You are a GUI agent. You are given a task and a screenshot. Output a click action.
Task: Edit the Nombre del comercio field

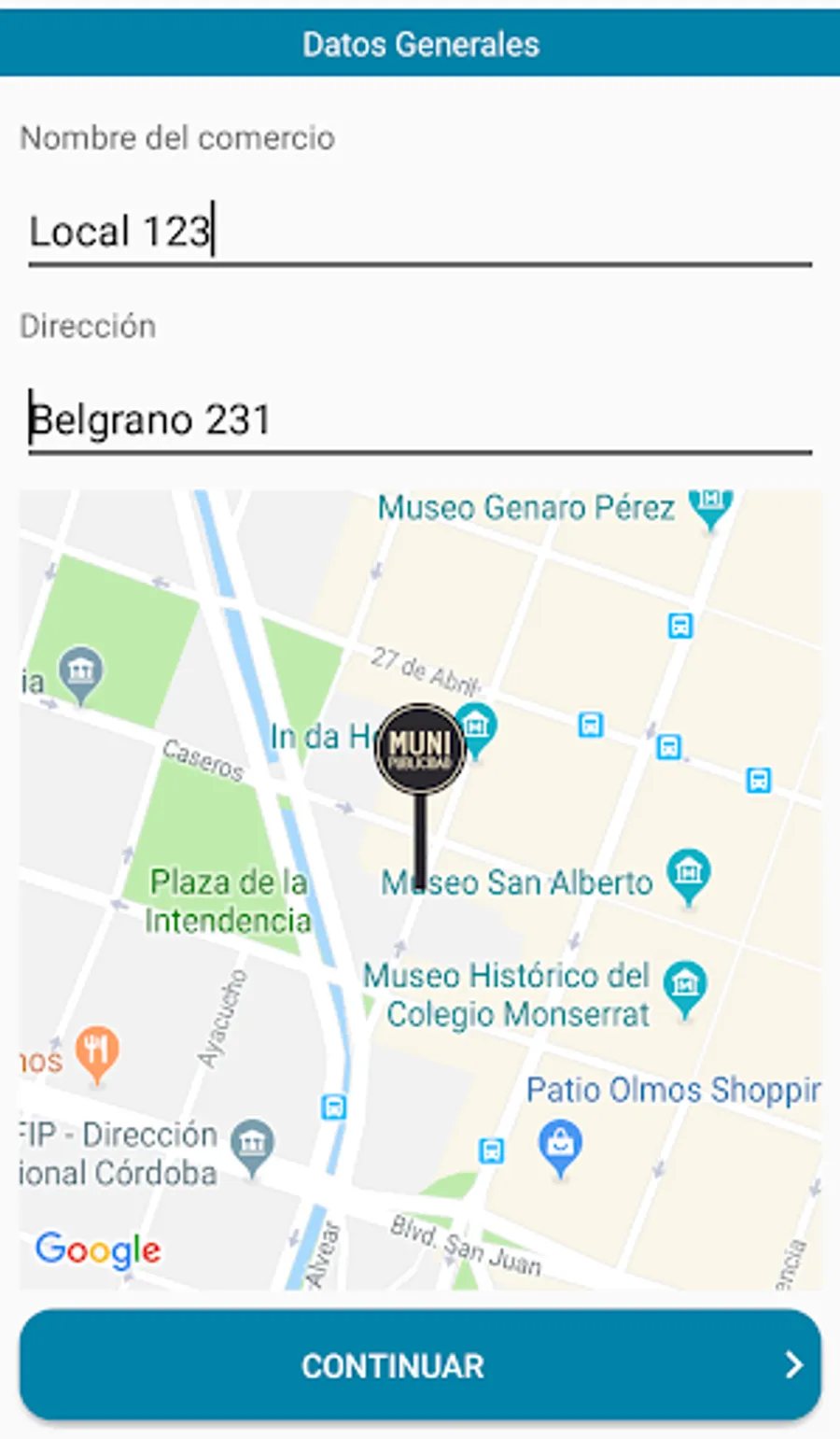click(x=420, y=232)
